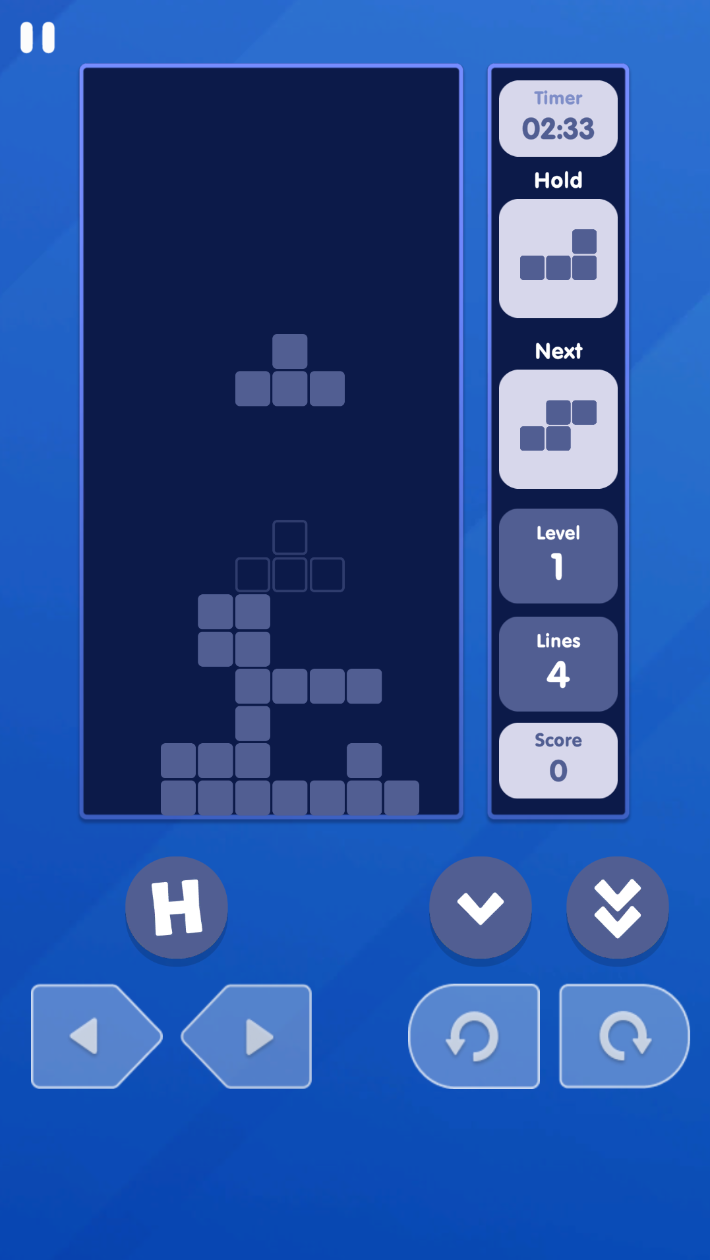Image resolution: width=710 pixels, height=1260 pixels.
Task: Pause the game
Action: [x=37, y=38]
